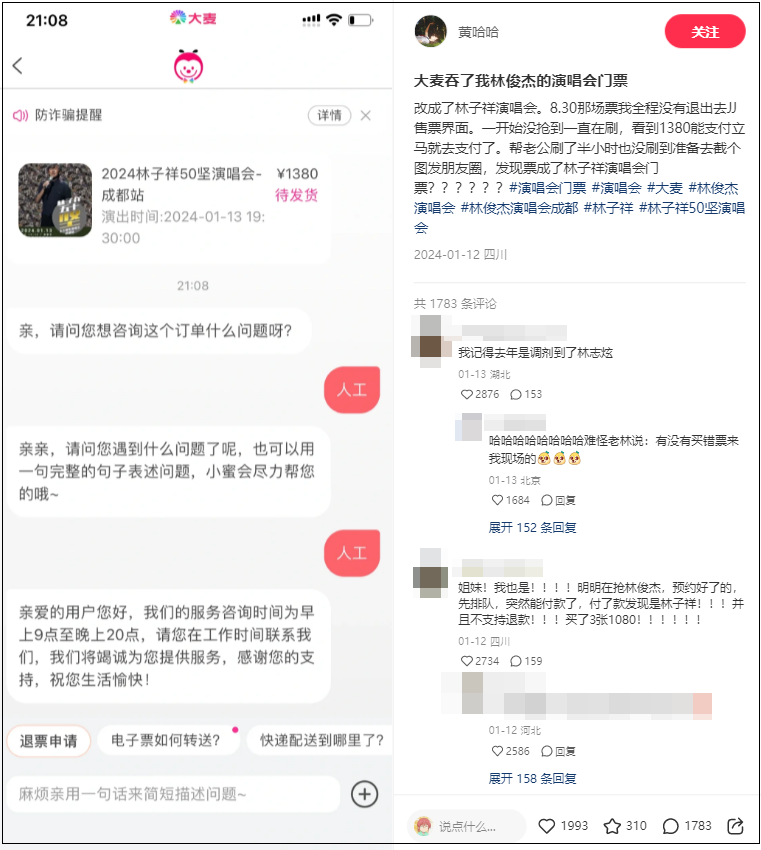Expand the 152 replies
This screenshot has width=761, height=850.
pyautogui.click(x=532, y=527)
